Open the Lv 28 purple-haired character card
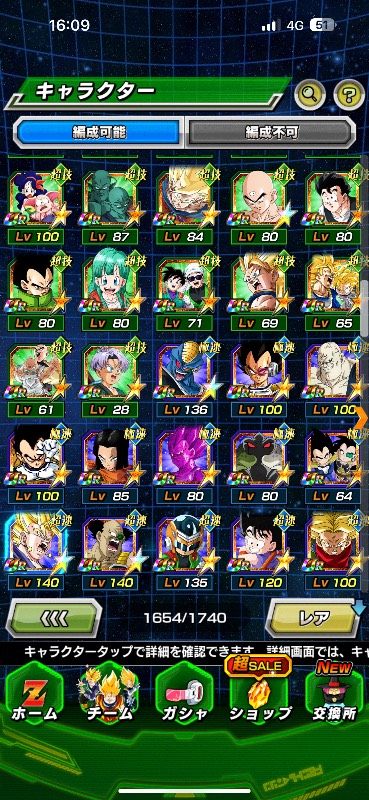 [110, 380]
